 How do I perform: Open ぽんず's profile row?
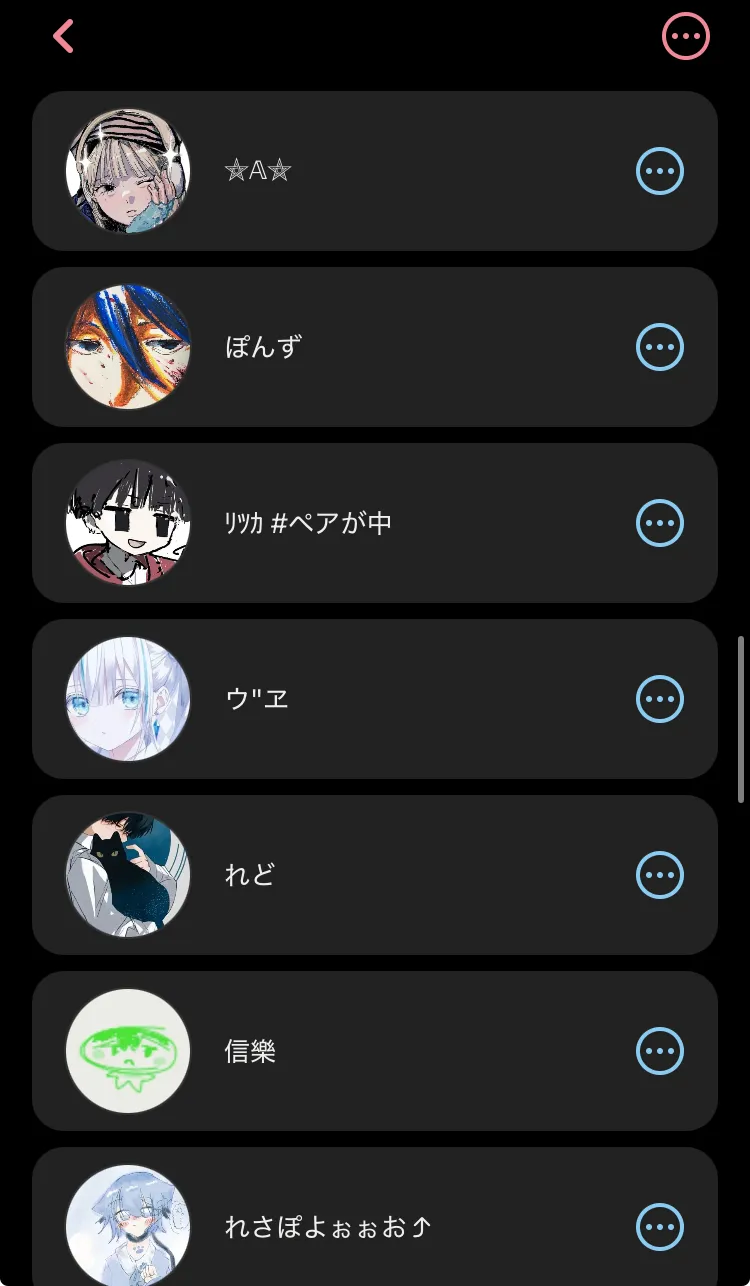[375, 347]
